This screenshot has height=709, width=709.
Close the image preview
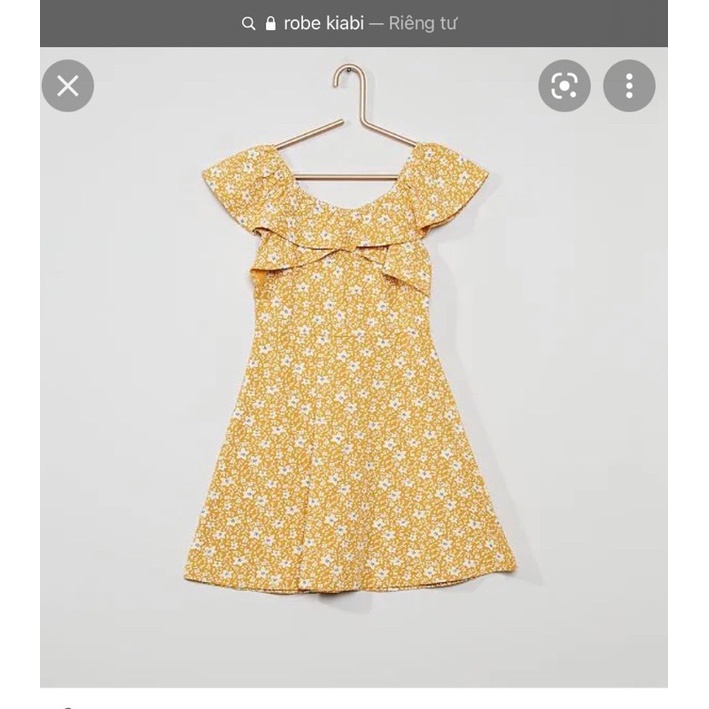[x=68, y=86]
